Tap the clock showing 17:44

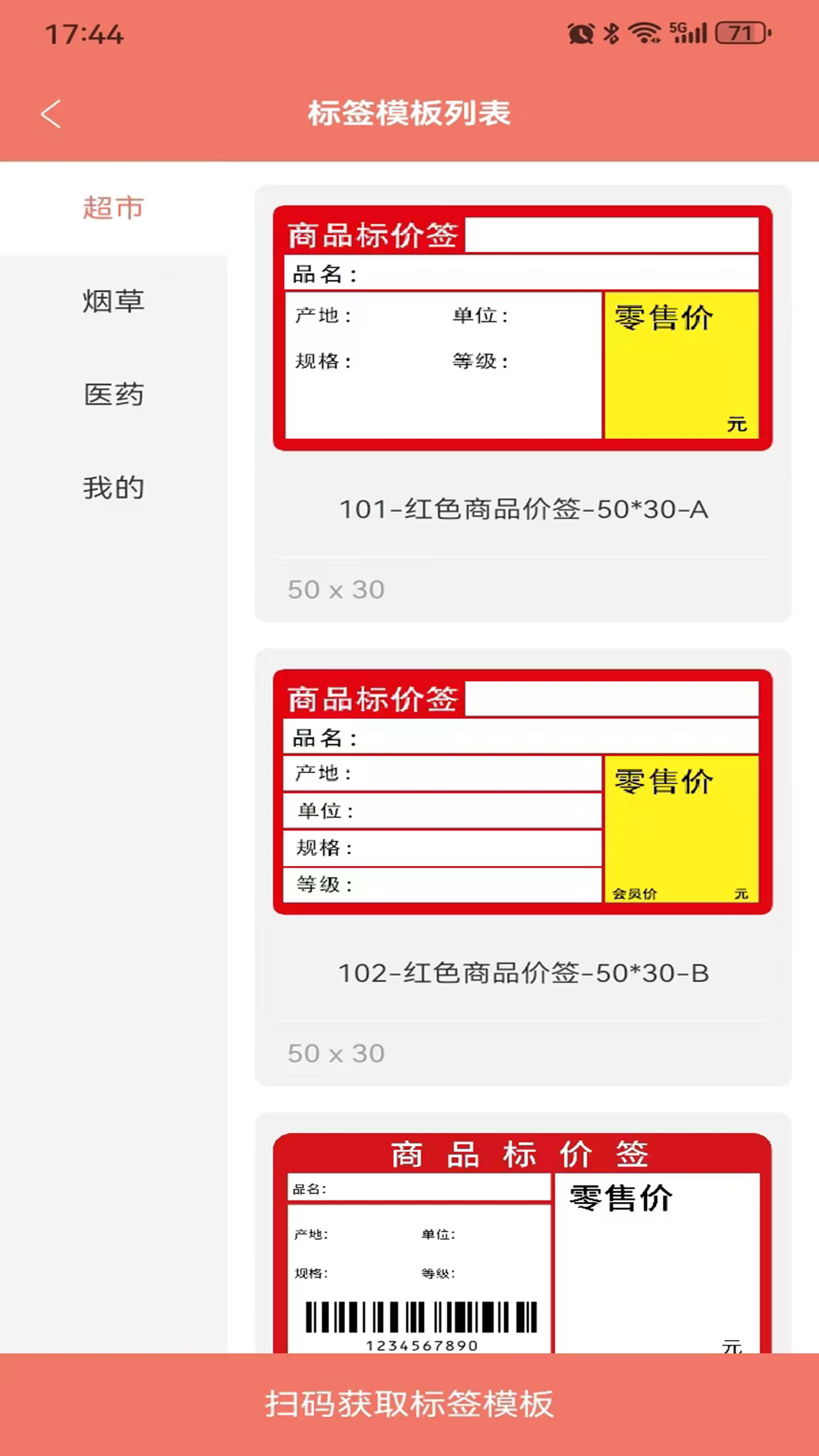tap(85, 34)
